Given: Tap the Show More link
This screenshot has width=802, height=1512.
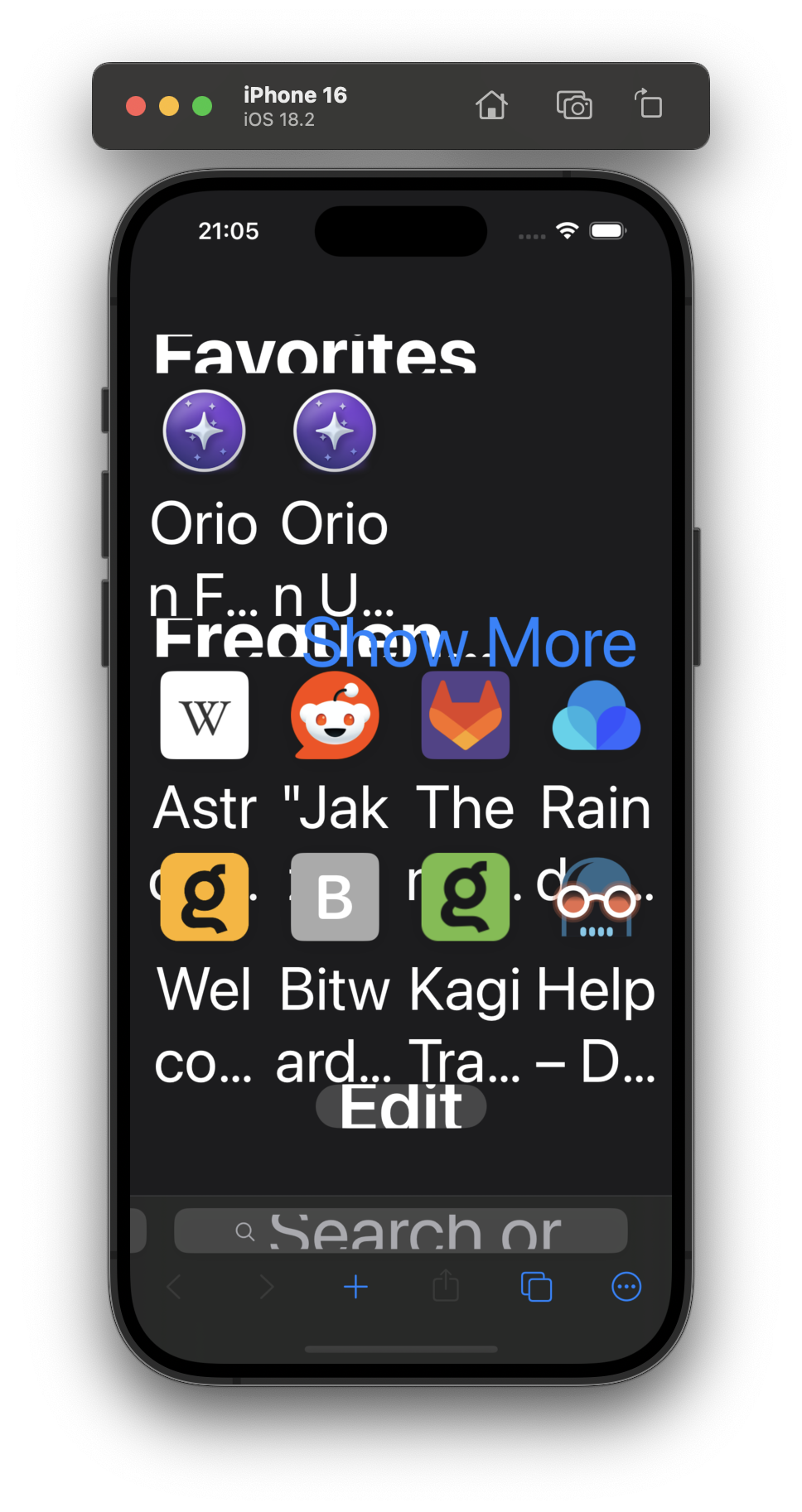Looking at the screenshot, I should (x=469, y=643).
